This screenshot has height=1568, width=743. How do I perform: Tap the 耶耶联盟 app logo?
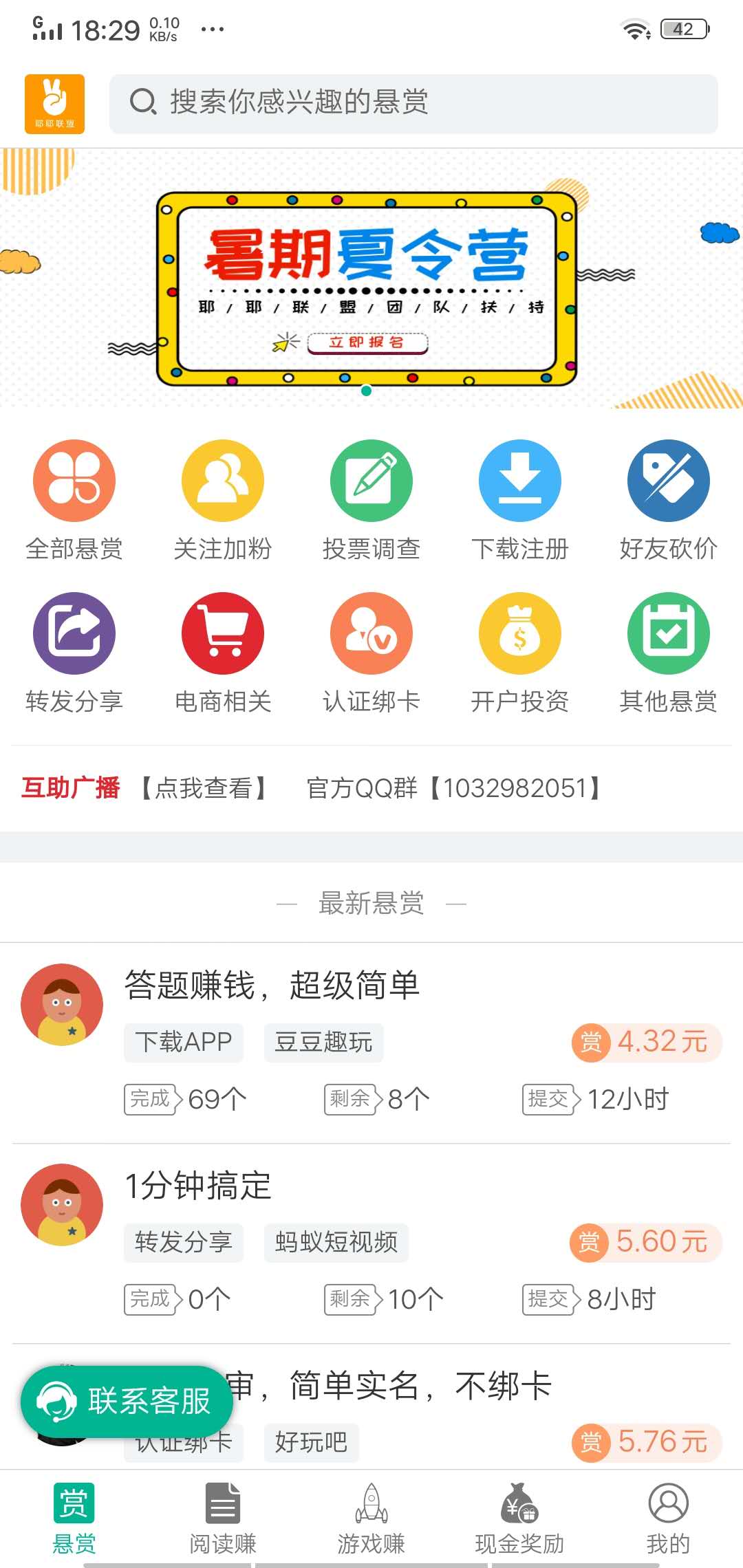click(54, 102)
